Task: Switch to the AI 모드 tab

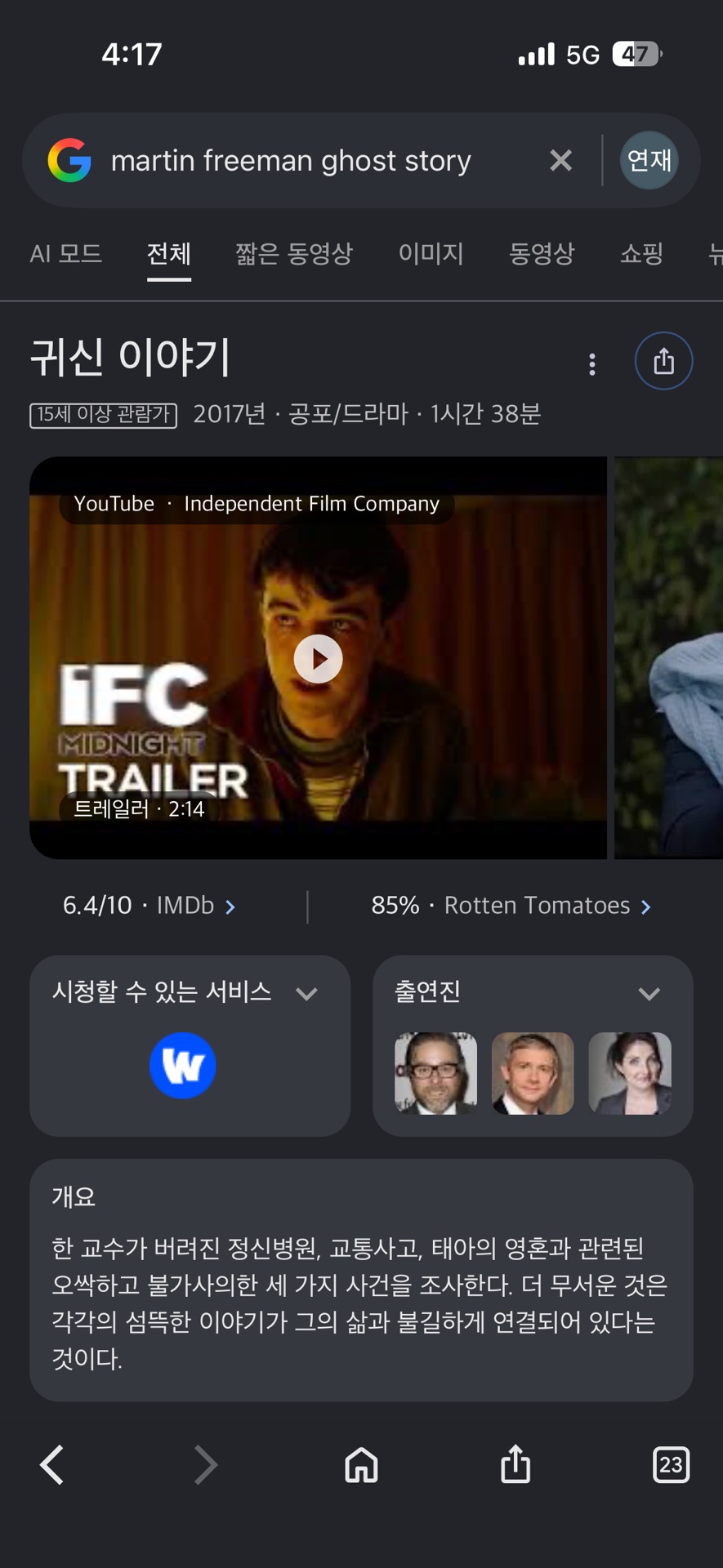Action: 66,254
